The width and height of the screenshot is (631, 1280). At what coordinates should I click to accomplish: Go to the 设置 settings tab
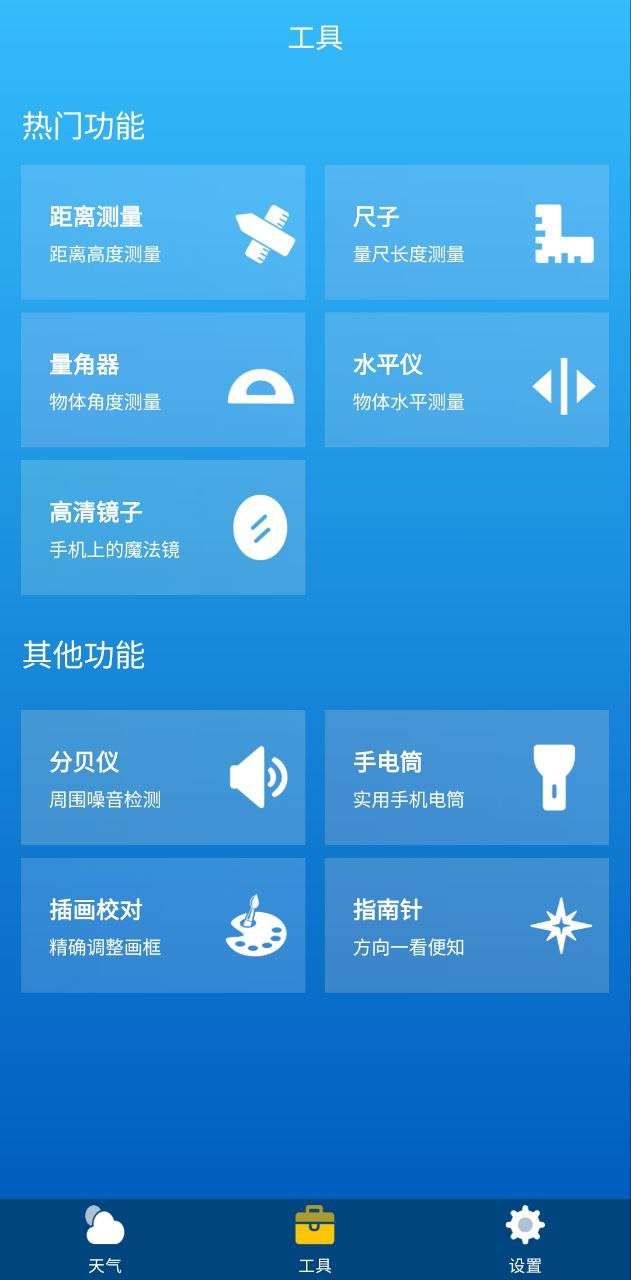coord(525,1240)
